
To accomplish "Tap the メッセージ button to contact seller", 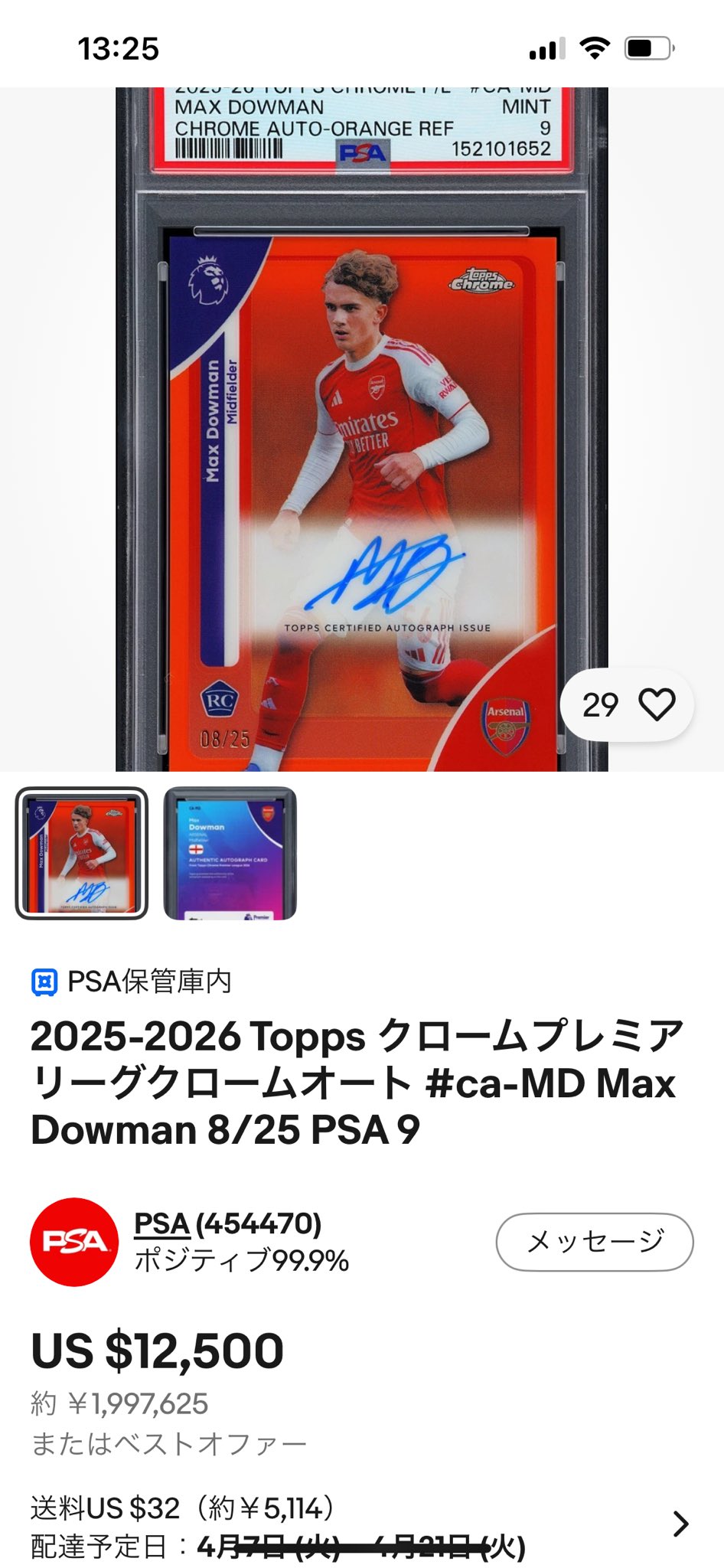I will point(594,1241).
